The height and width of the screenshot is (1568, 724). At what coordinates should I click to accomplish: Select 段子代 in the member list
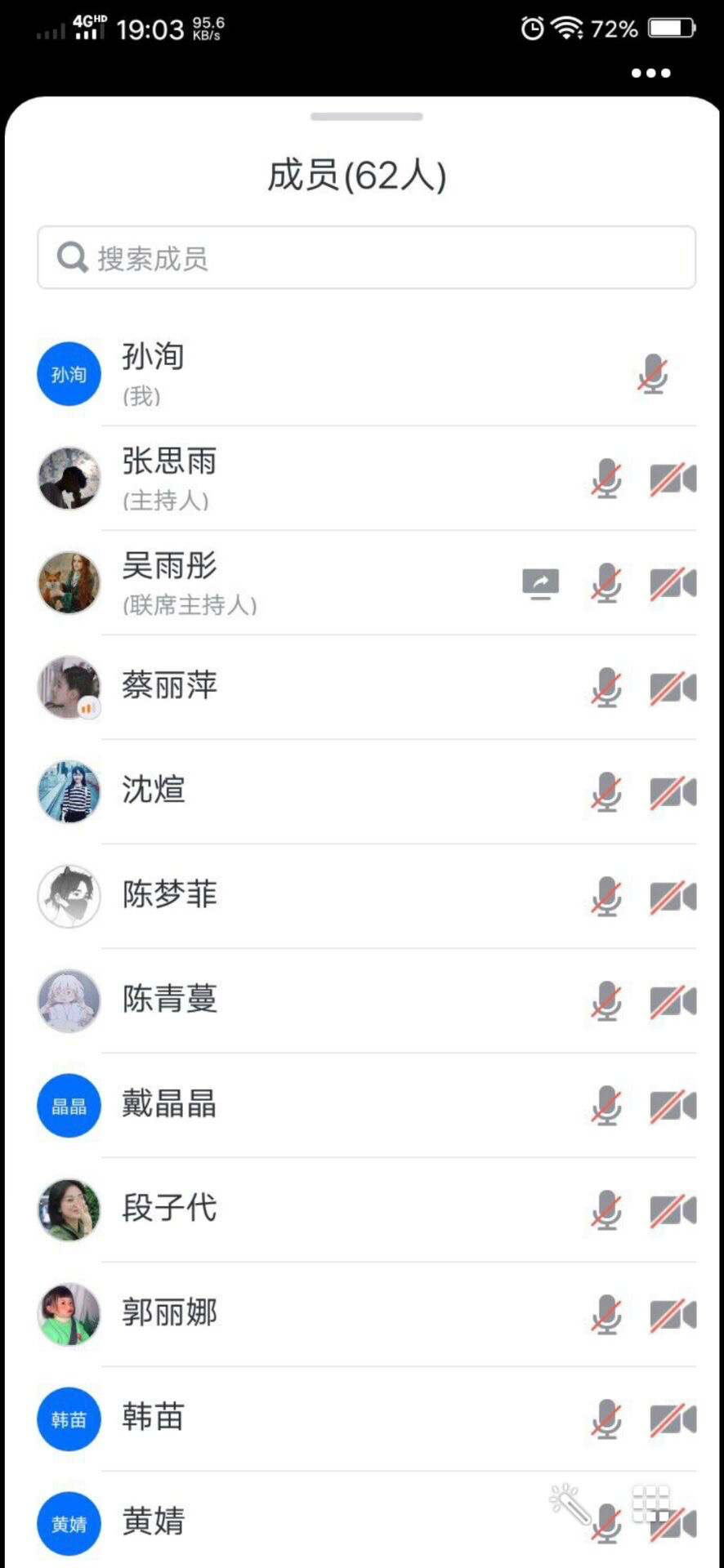[x=169, y=1209]
